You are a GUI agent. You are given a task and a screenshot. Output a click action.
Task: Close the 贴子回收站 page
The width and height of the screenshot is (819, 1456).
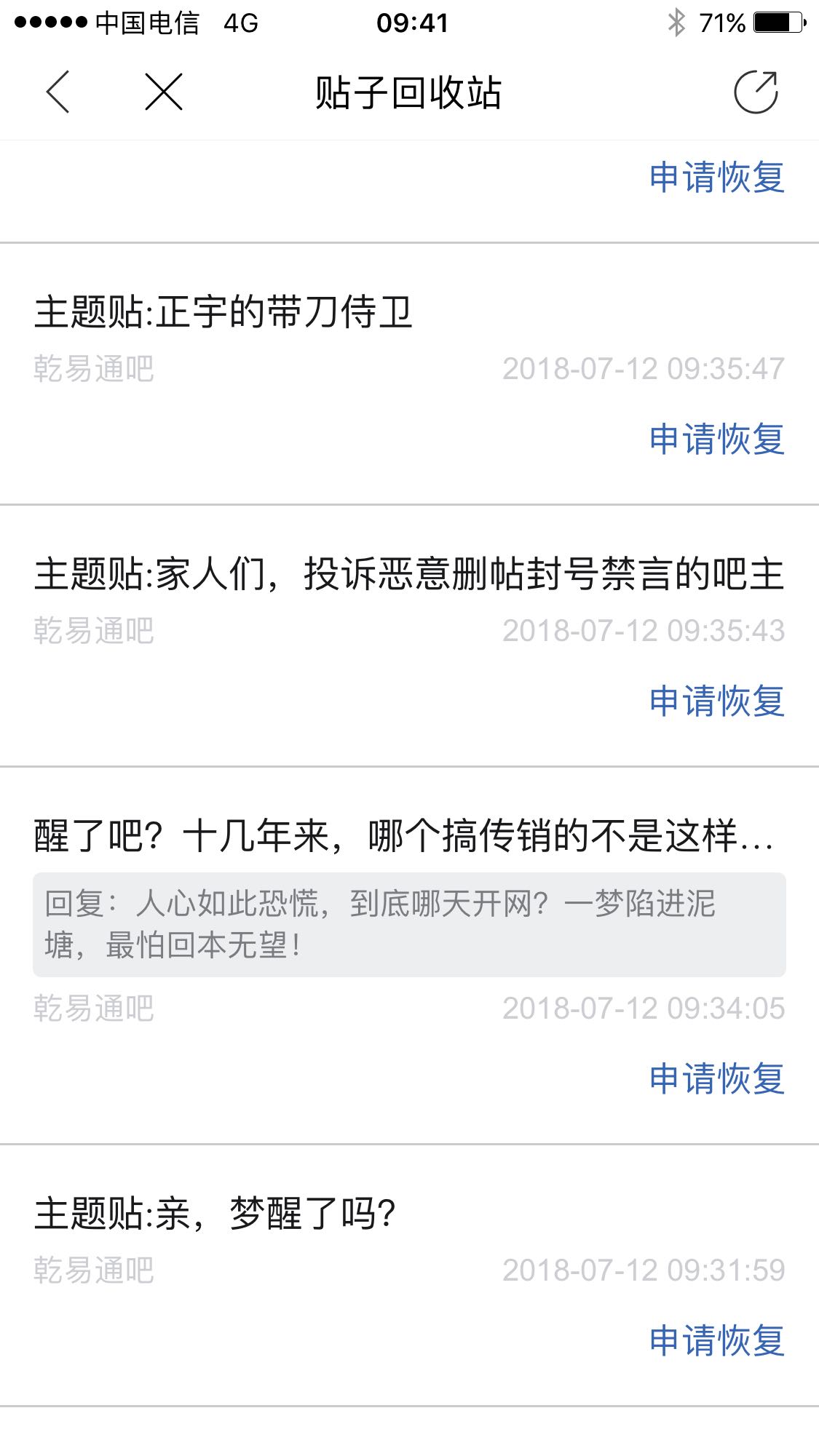click(164, 92)
